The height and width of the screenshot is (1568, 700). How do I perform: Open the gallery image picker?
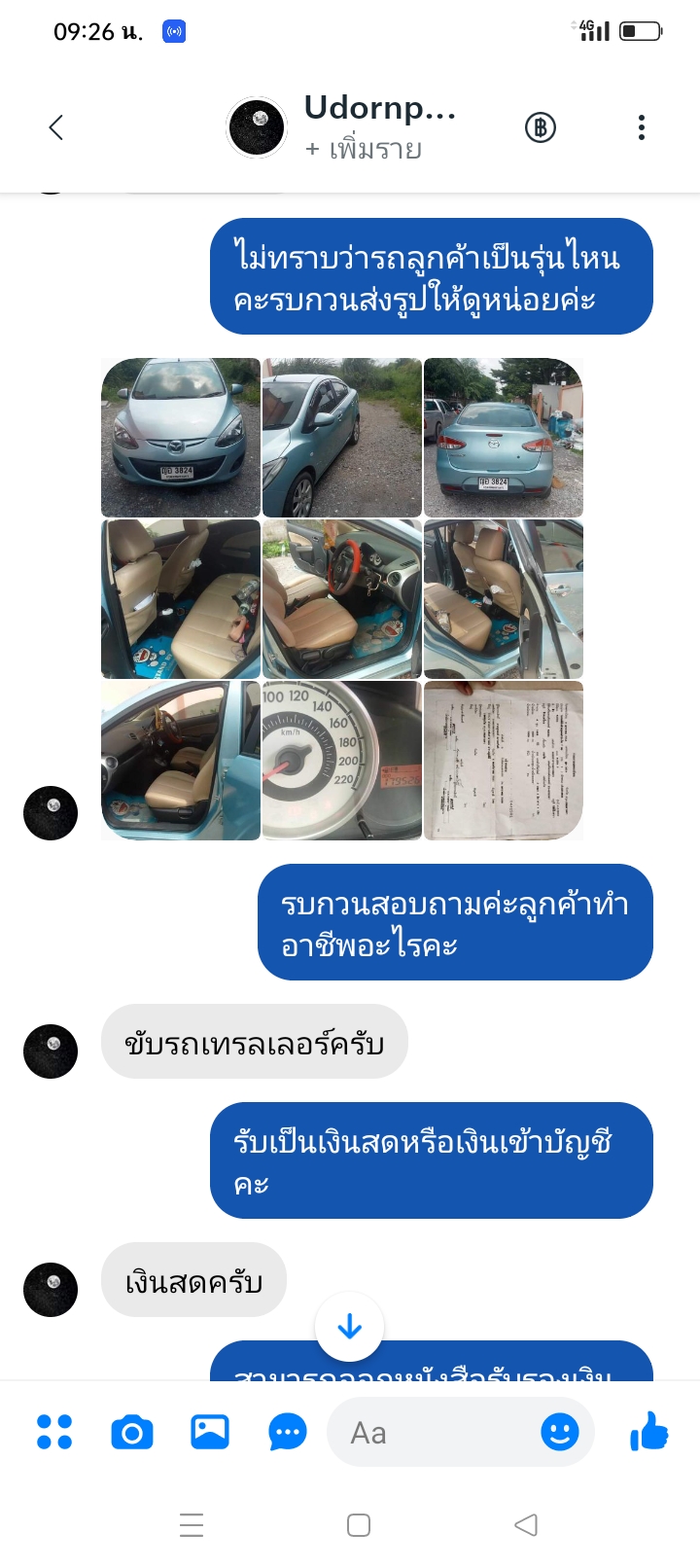[210, 1432]
